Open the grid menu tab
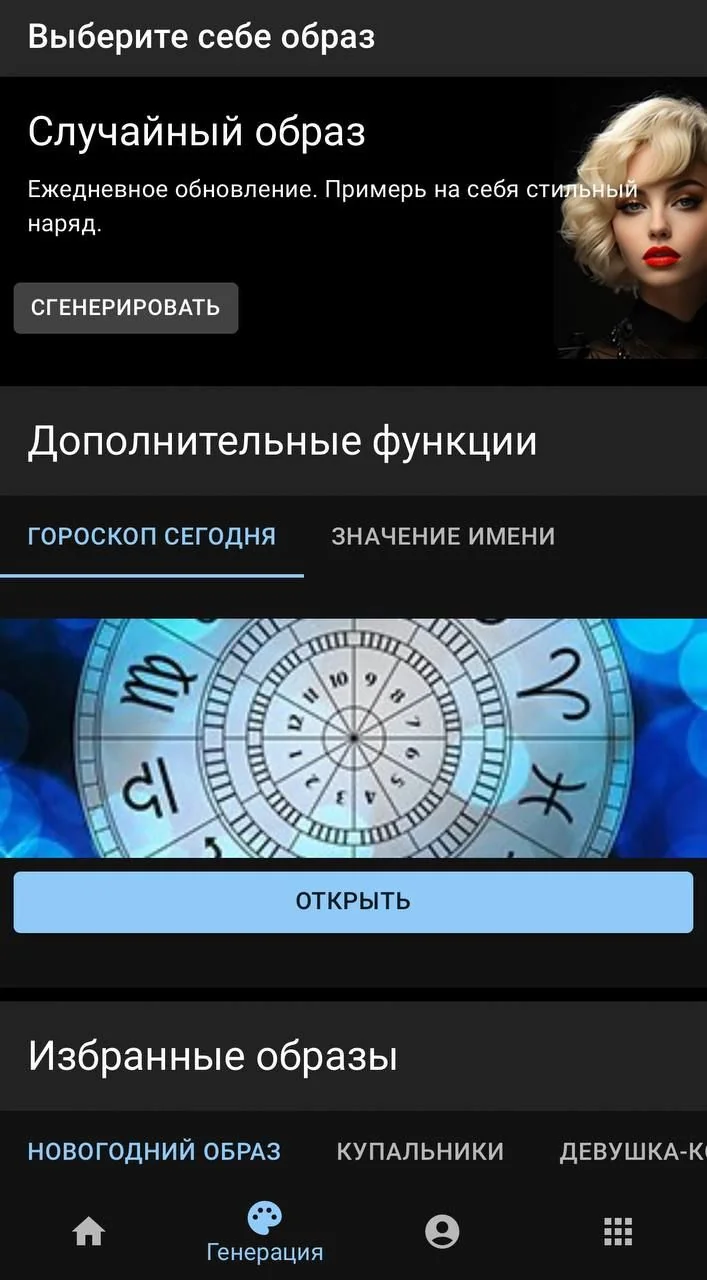Viewport: 707px width, 1280px height. (x=618, y=1232)
